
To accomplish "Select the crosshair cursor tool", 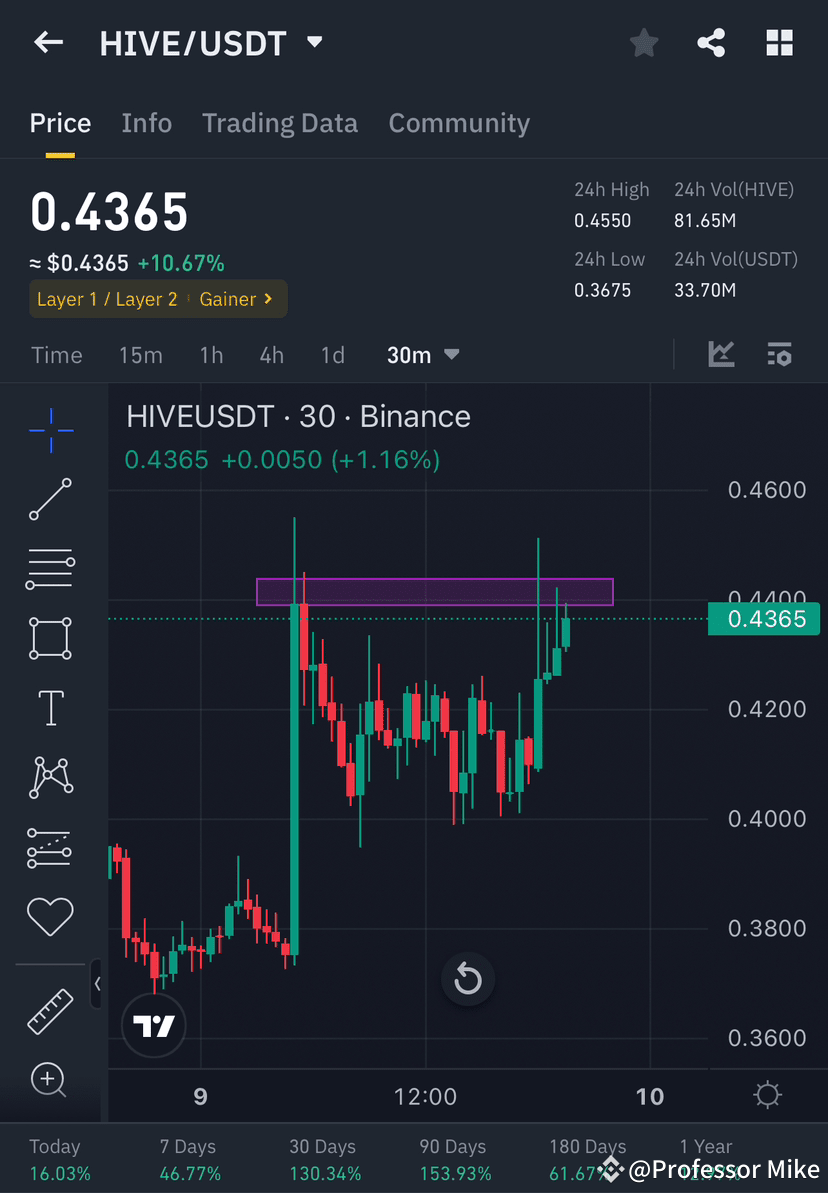I will (x=50, y=430).
